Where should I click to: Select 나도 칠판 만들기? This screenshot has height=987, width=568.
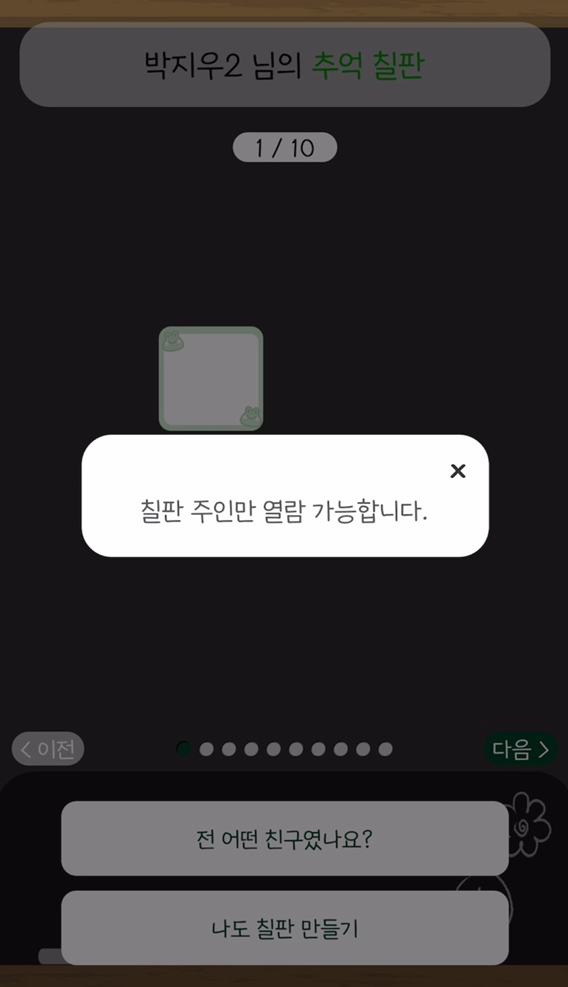(285, 928)
